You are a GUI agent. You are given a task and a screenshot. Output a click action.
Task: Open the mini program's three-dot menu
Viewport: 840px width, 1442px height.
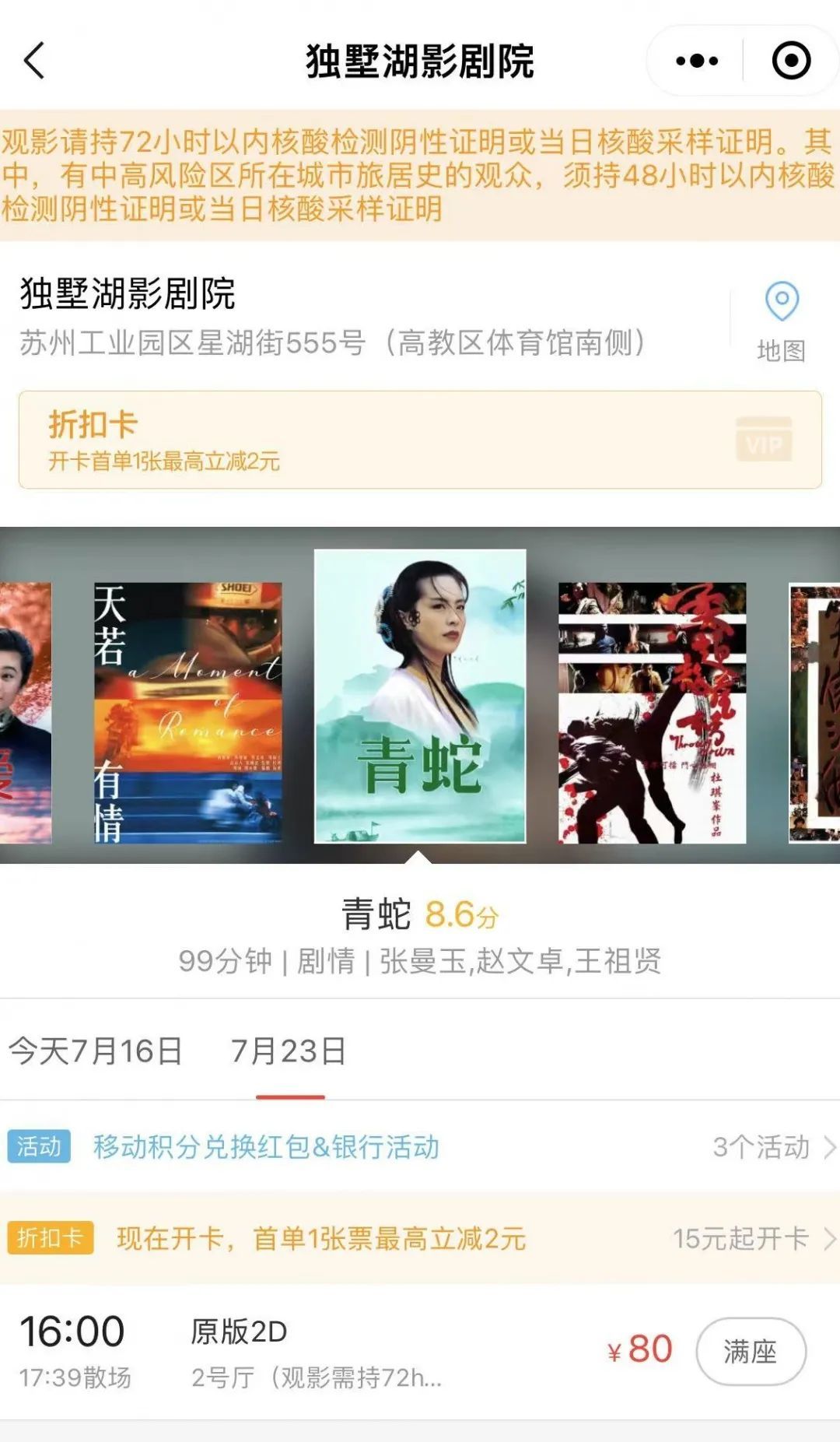[696, 61]
